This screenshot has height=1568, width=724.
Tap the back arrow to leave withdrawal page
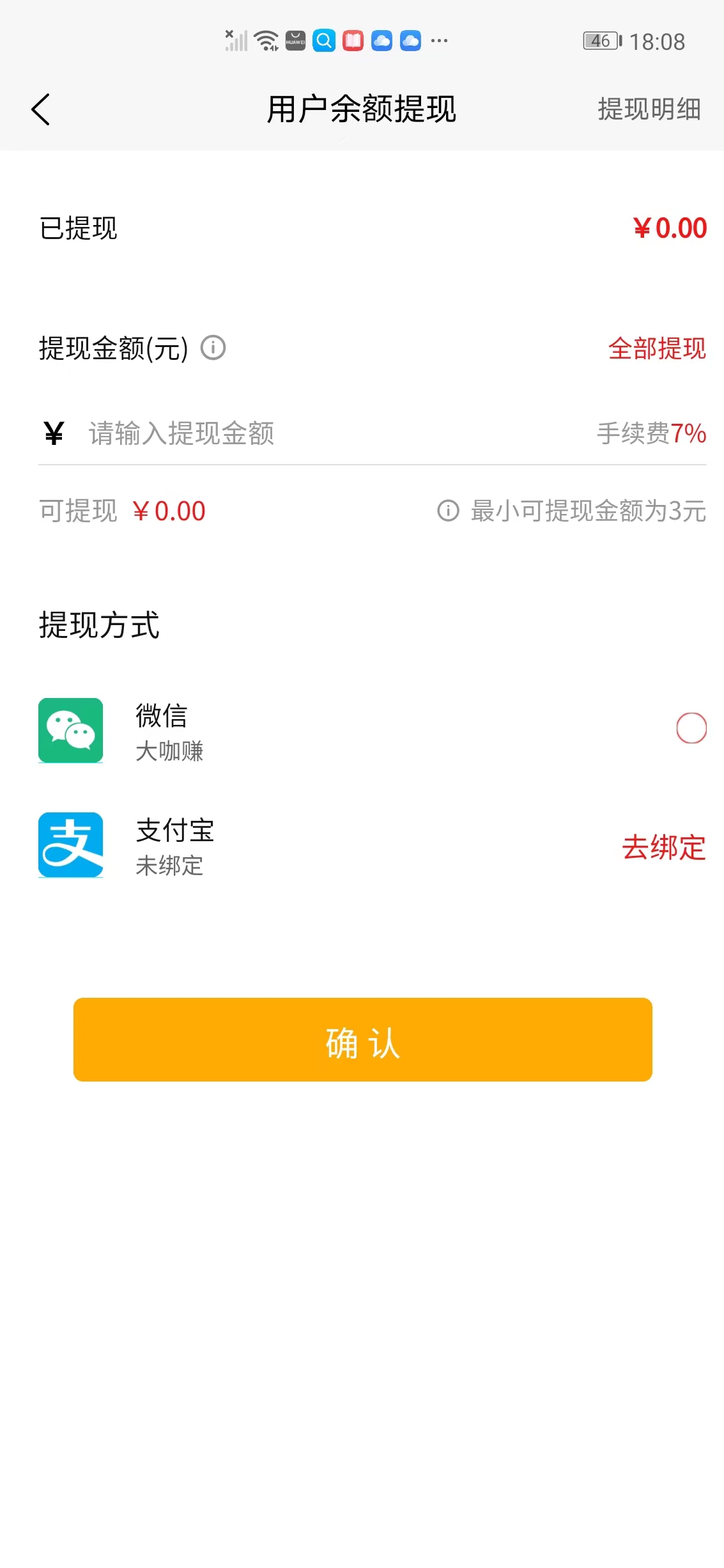click(41, 109)
